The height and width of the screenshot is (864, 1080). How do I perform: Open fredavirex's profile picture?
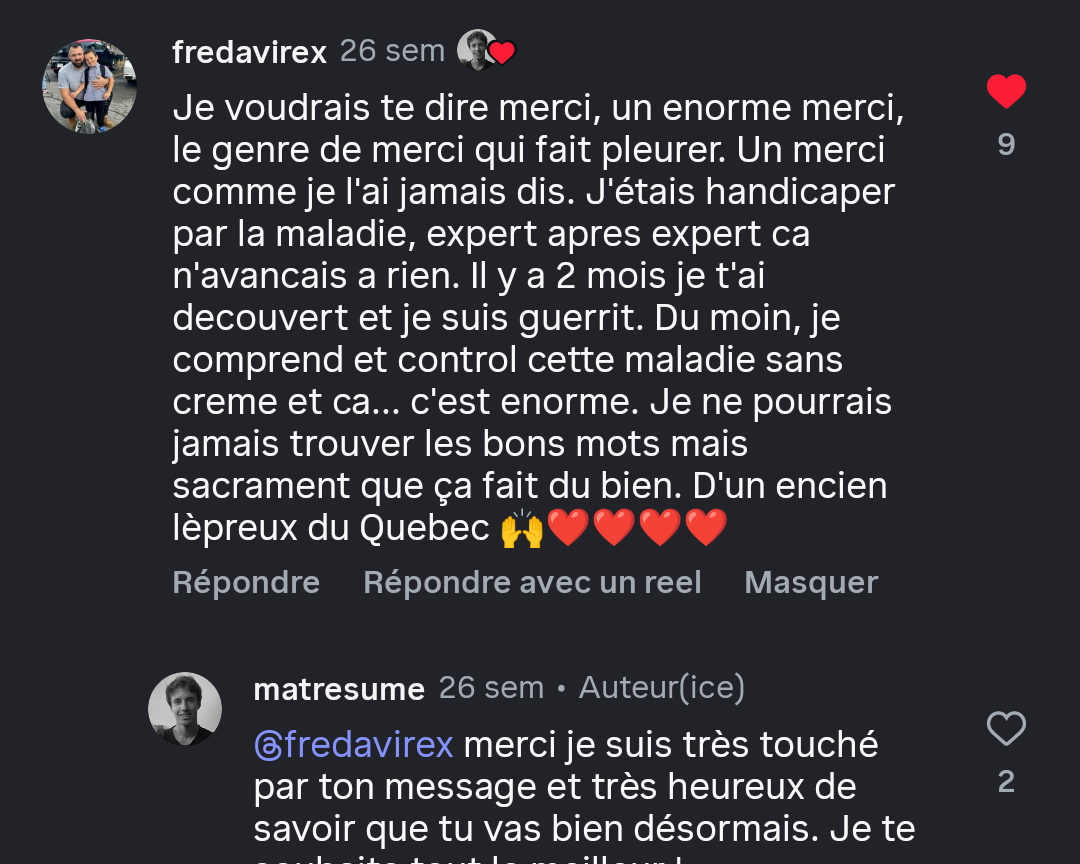[89, 86]
